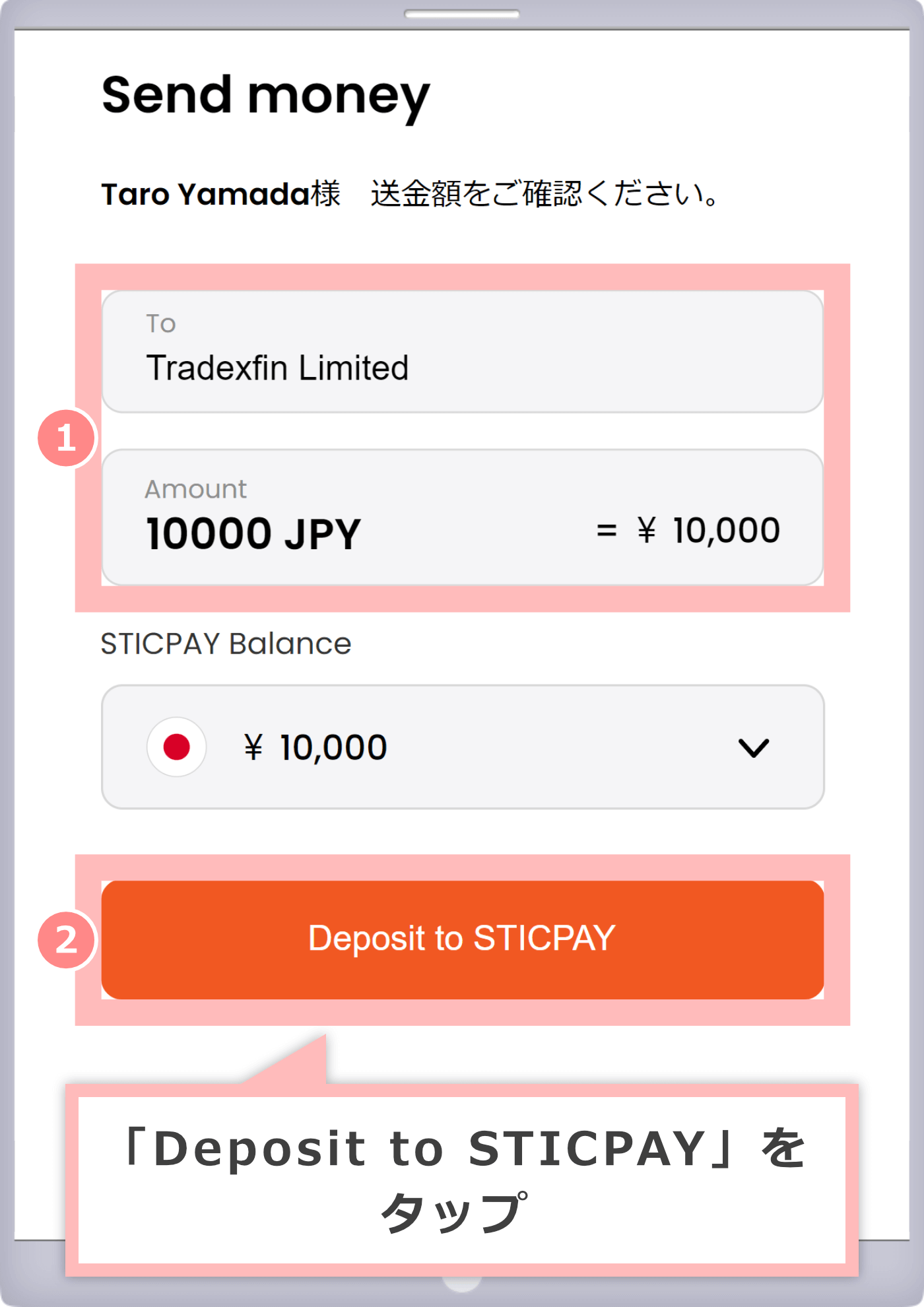
Task: Collapse the ¥ 10,000 balance selector
Action: coord(752,748)
